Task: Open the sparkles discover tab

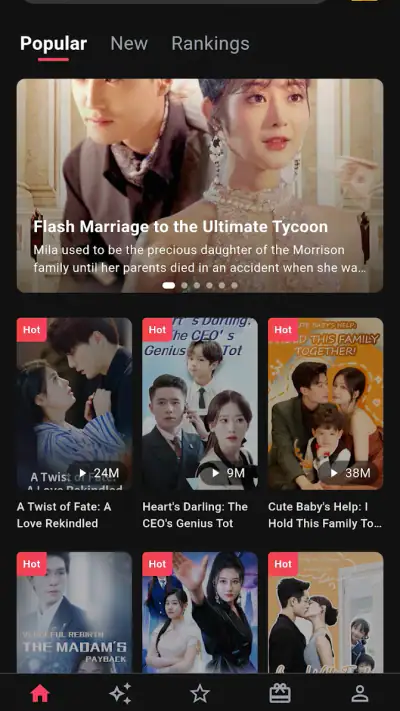Action: (120, 693)
